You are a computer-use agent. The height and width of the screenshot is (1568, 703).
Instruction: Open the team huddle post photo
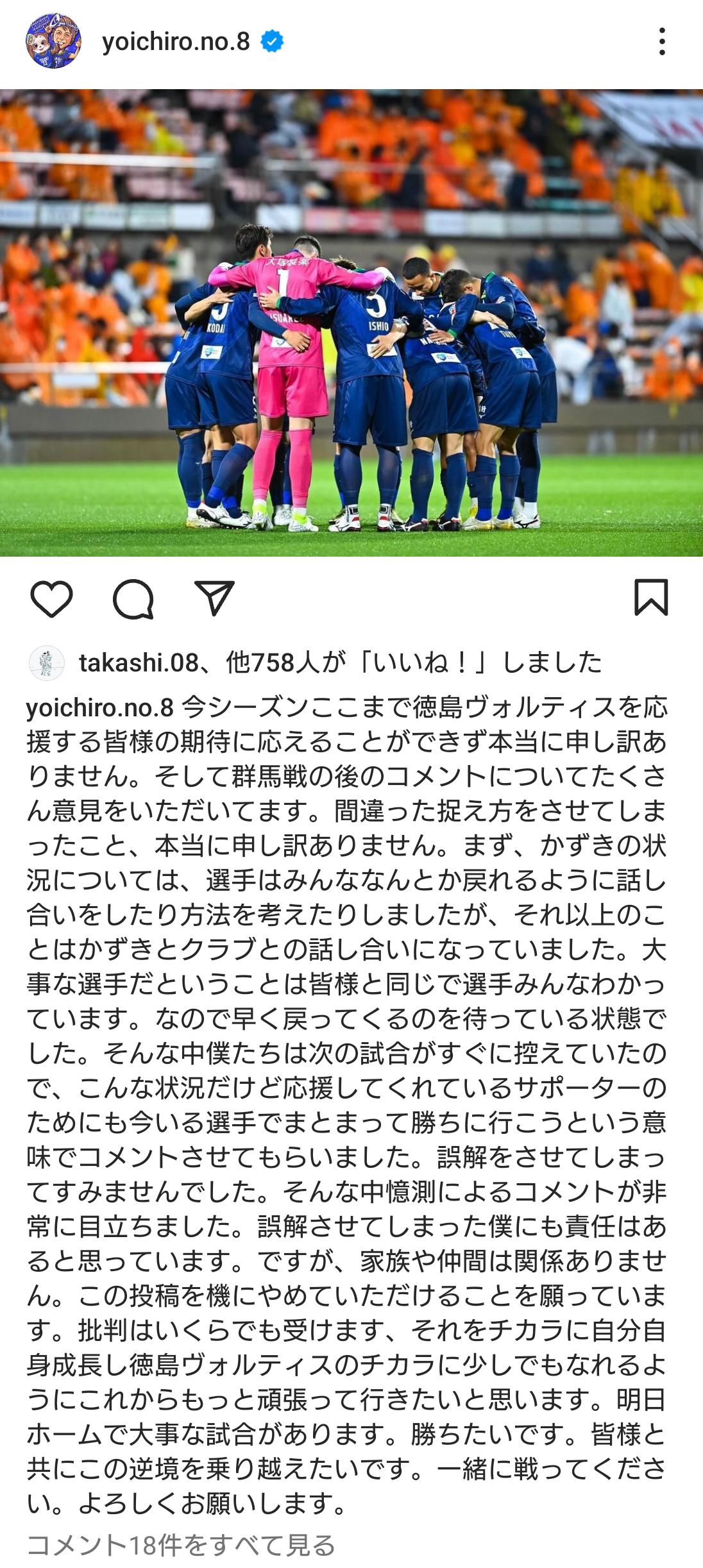(x=351, y=323)
